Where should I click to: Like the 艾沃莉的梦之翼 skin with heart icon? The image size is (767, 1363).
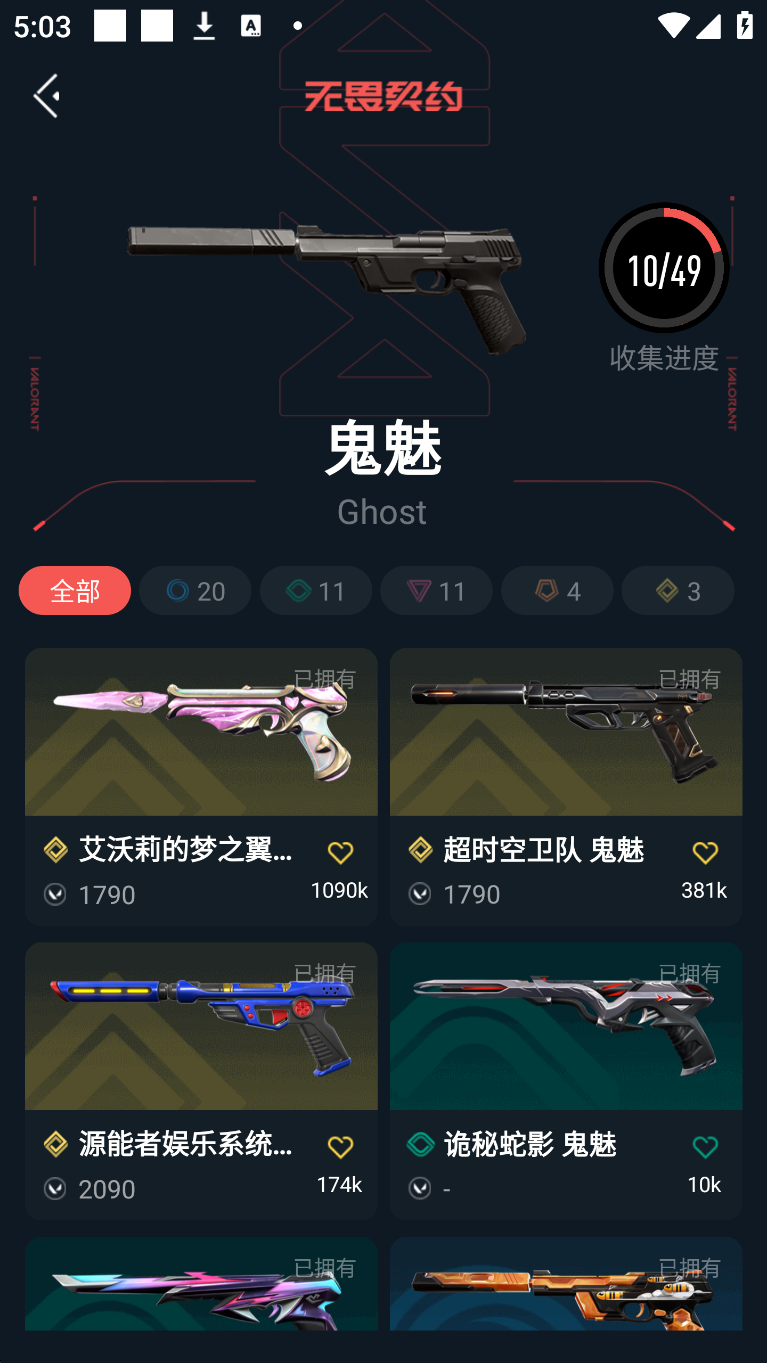point(340,852)
